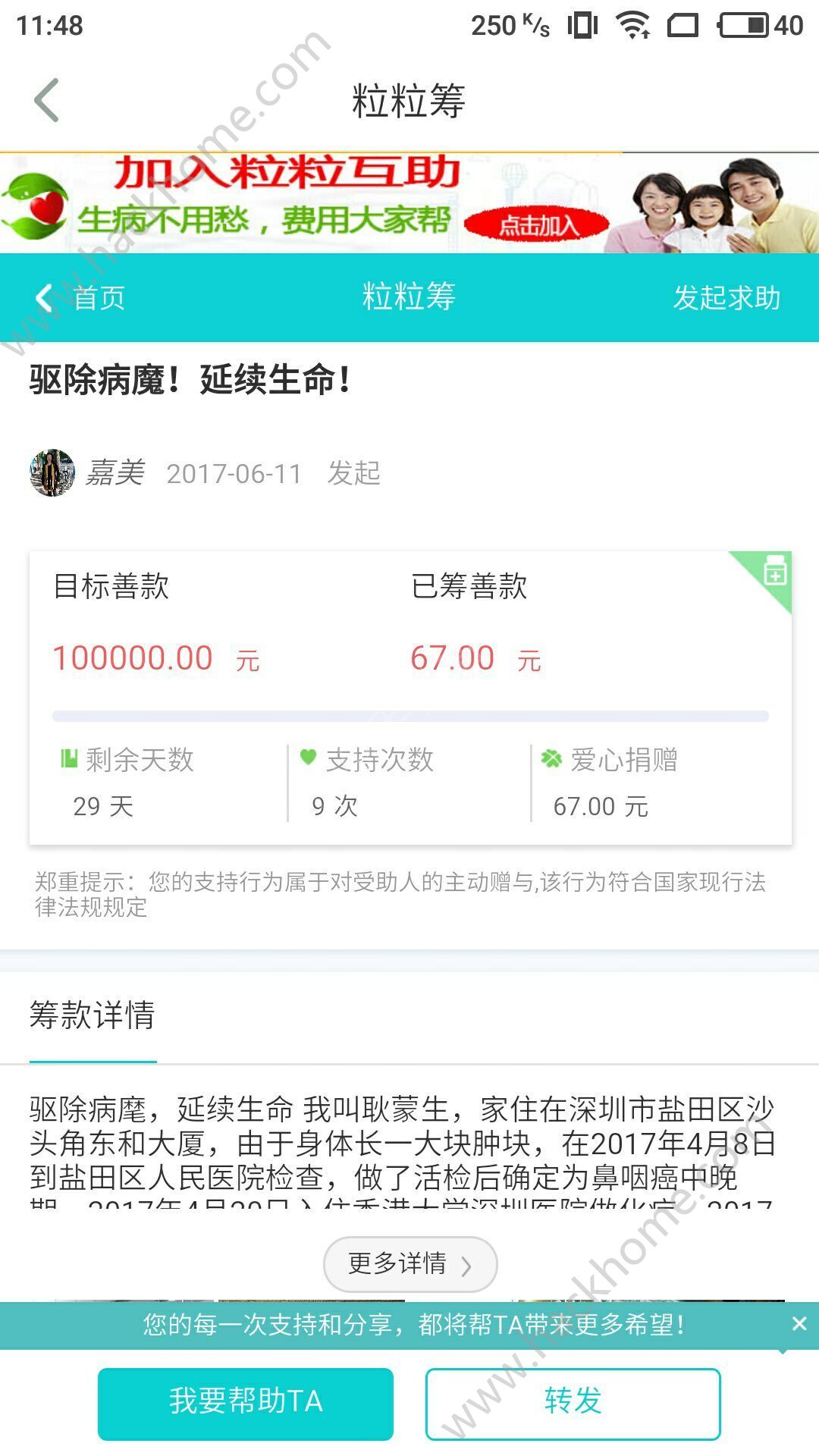The height and width of the screenshot is (1456, 819).
Task: Expand 更多详情
Action: 409,1263
